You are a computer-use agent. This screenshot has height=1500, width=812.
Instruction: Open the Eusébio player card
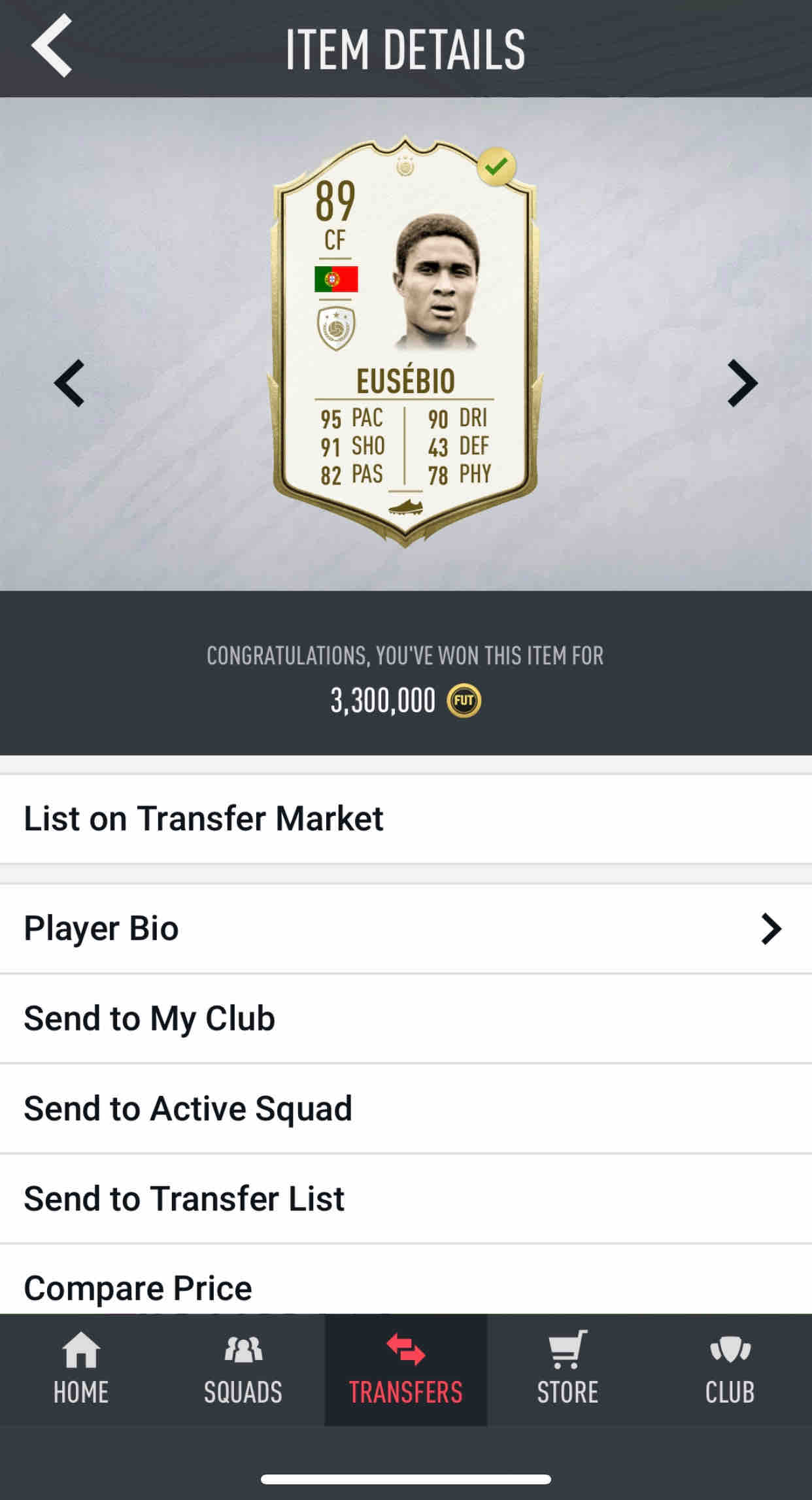pyautogui.click(x=405, y=341)
